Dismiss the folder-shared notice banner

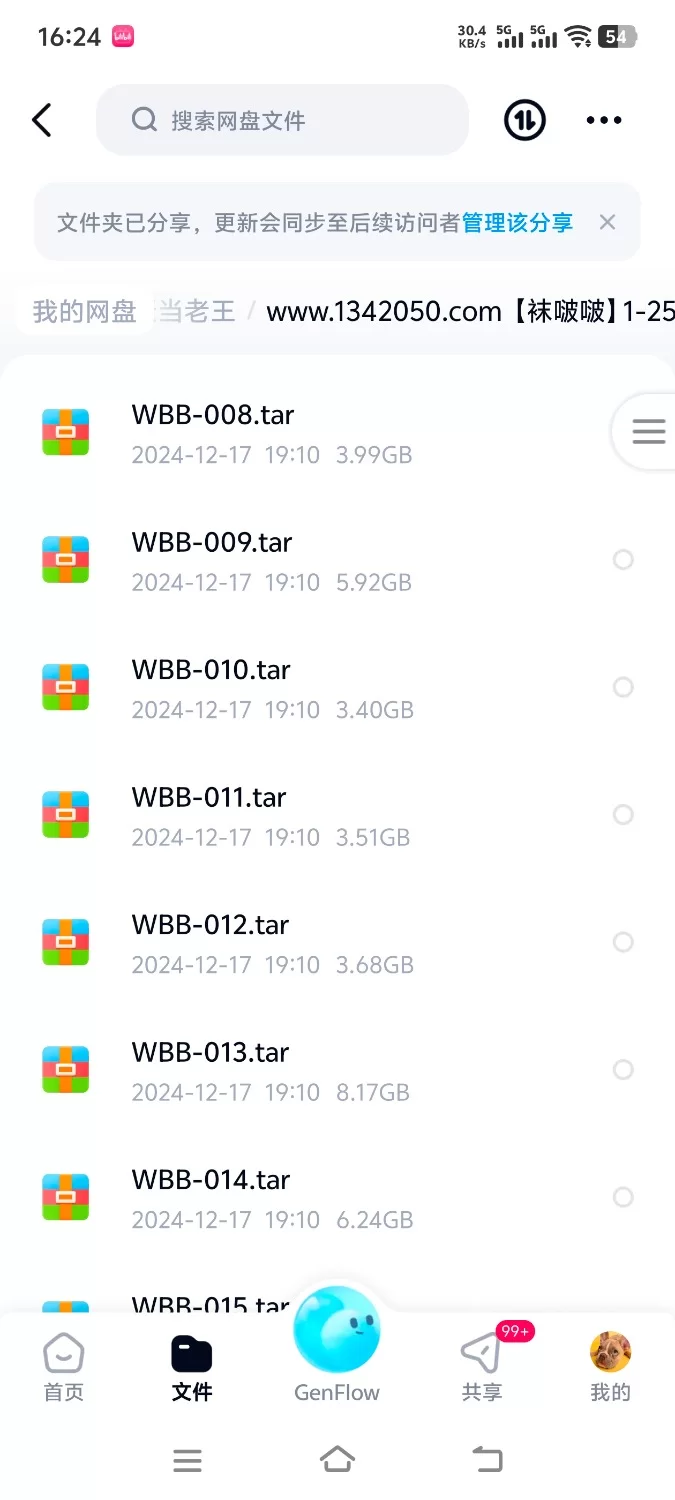[607, 222]
